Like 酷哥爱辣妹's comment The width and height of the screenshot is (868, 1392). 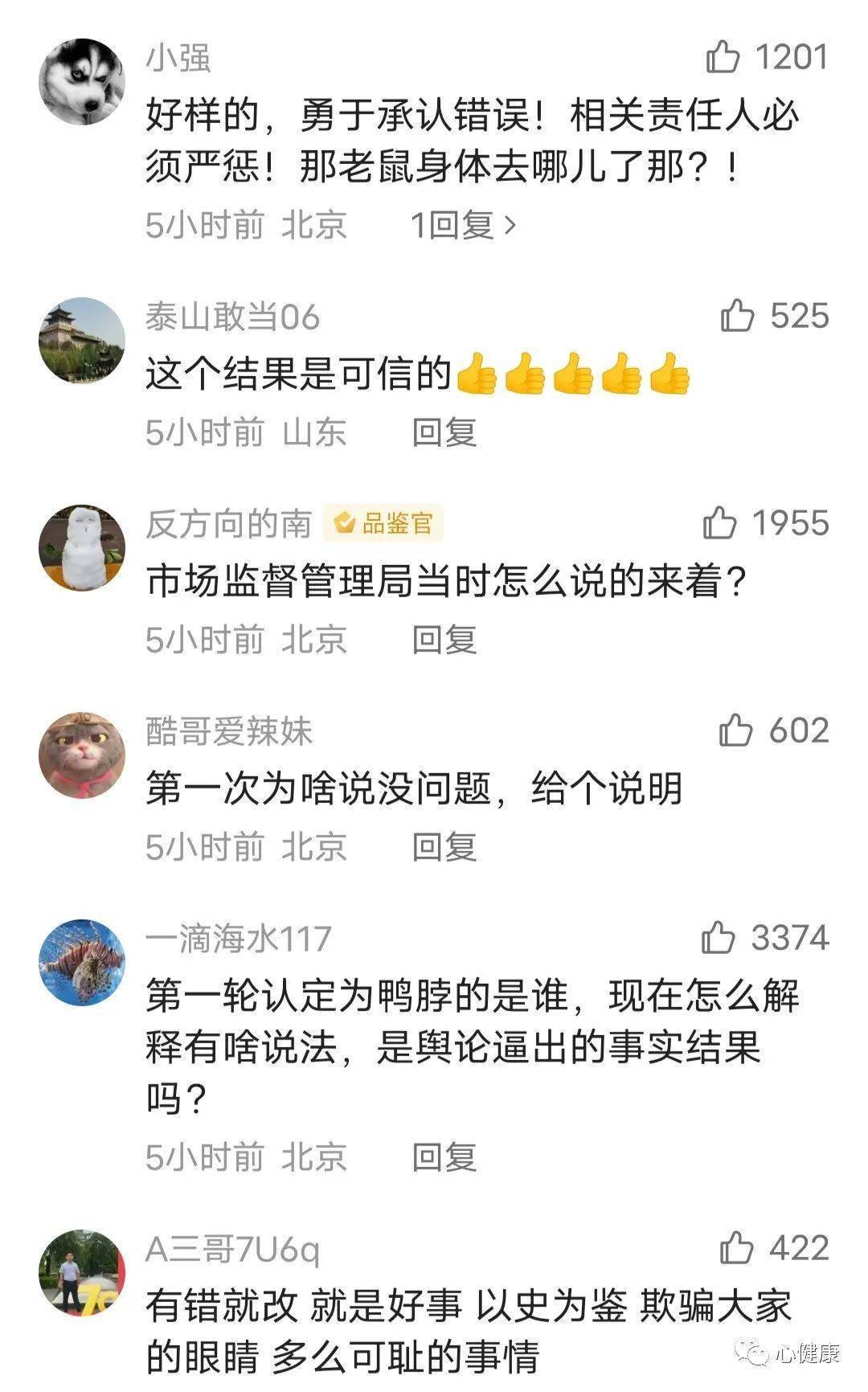[735, 731]
